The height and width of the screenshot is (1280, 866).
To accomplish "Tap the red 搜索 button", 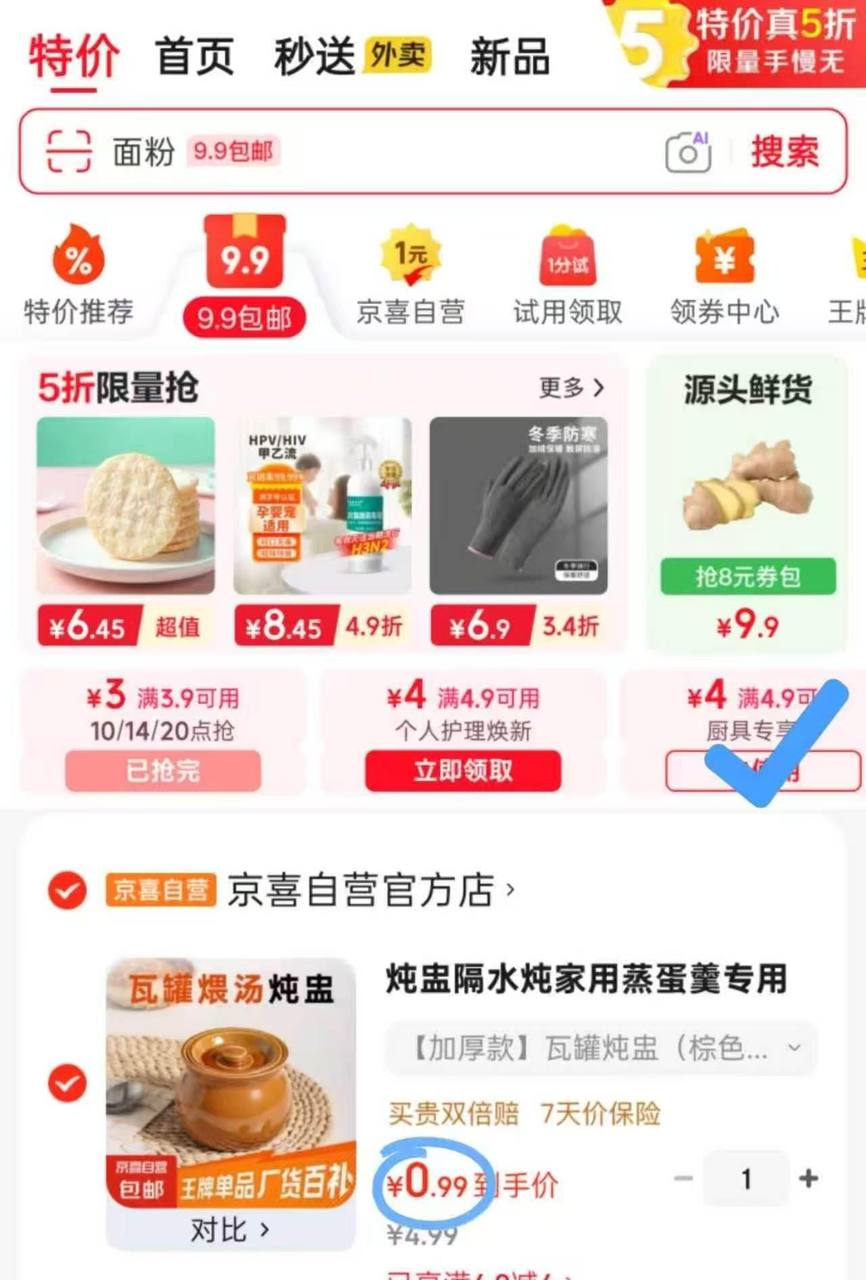I will coord(785,152).
